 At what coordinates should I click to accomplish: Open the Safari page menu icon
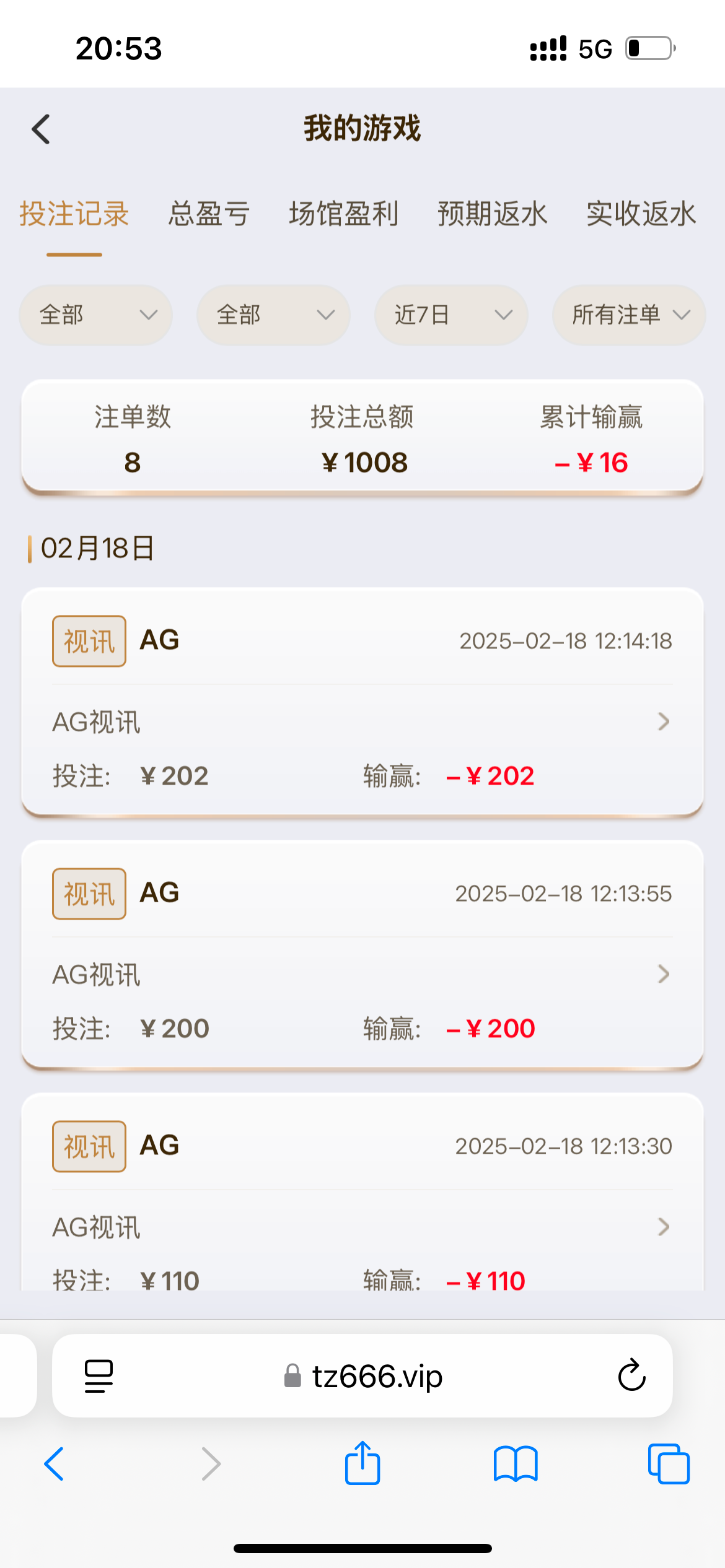[x=99, y=1376]
